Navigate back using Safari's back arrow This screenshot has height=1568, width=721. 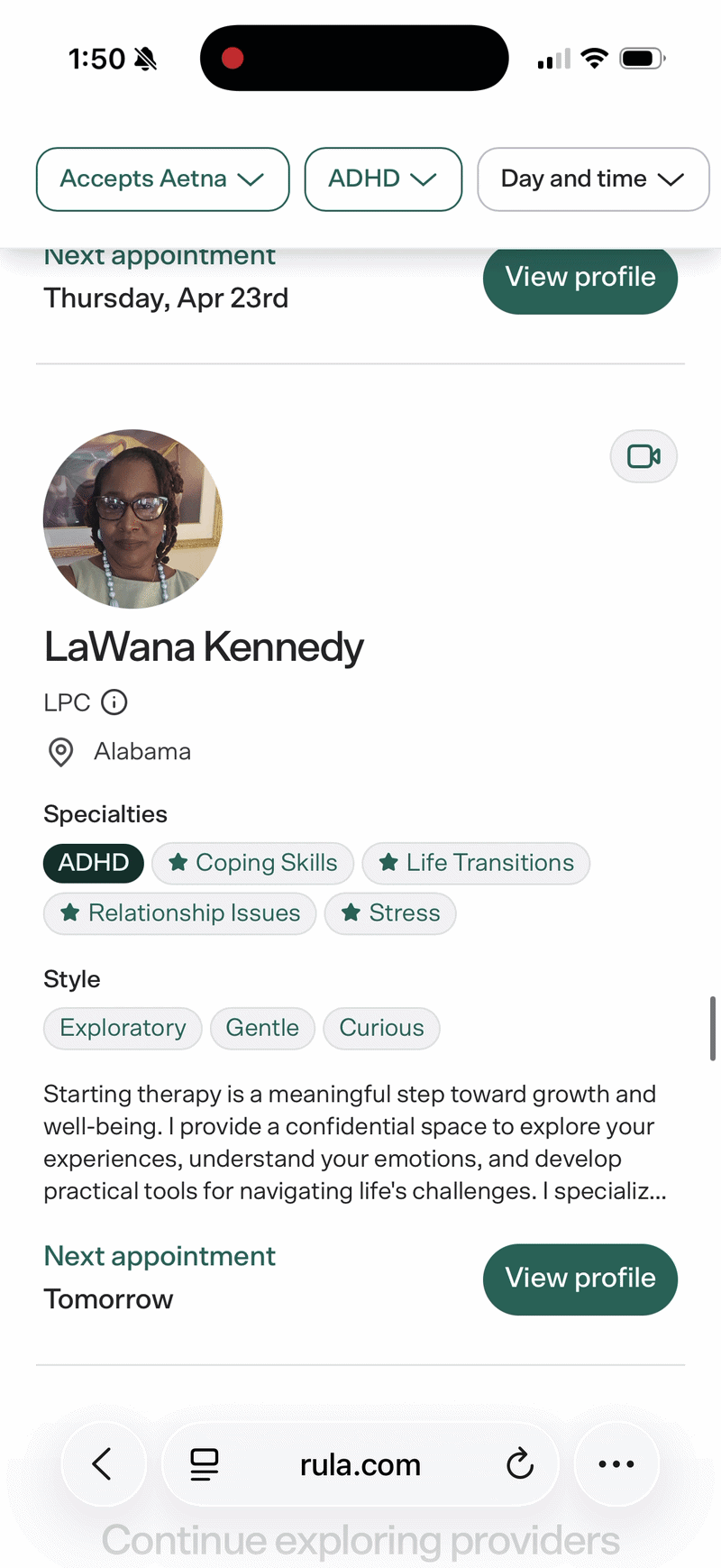click(104, 1463)
